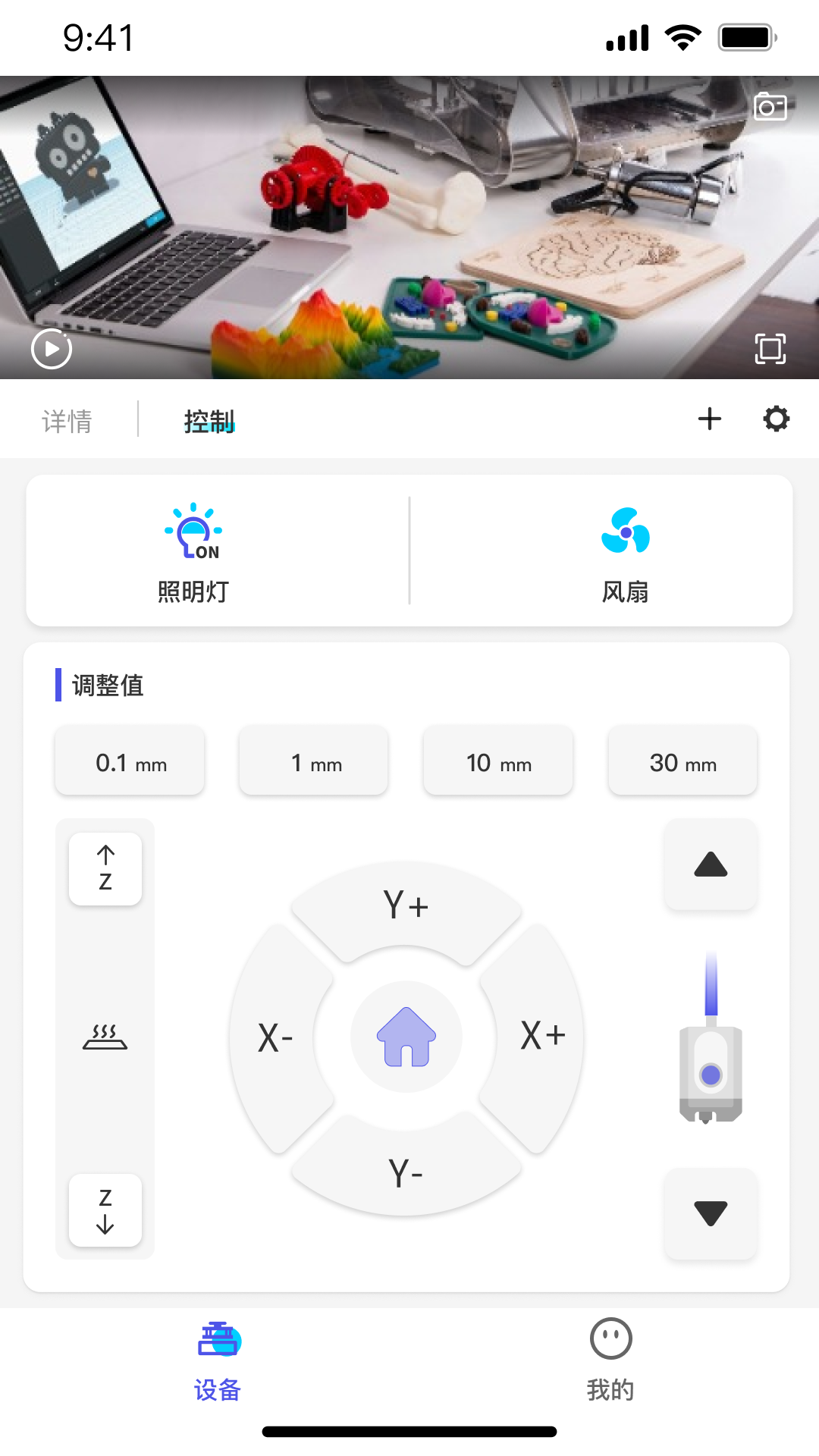The height and width of the screenshot is (1456, 819).
Task: Select the fullscreen view icon
Action: [x=771, y=349]
